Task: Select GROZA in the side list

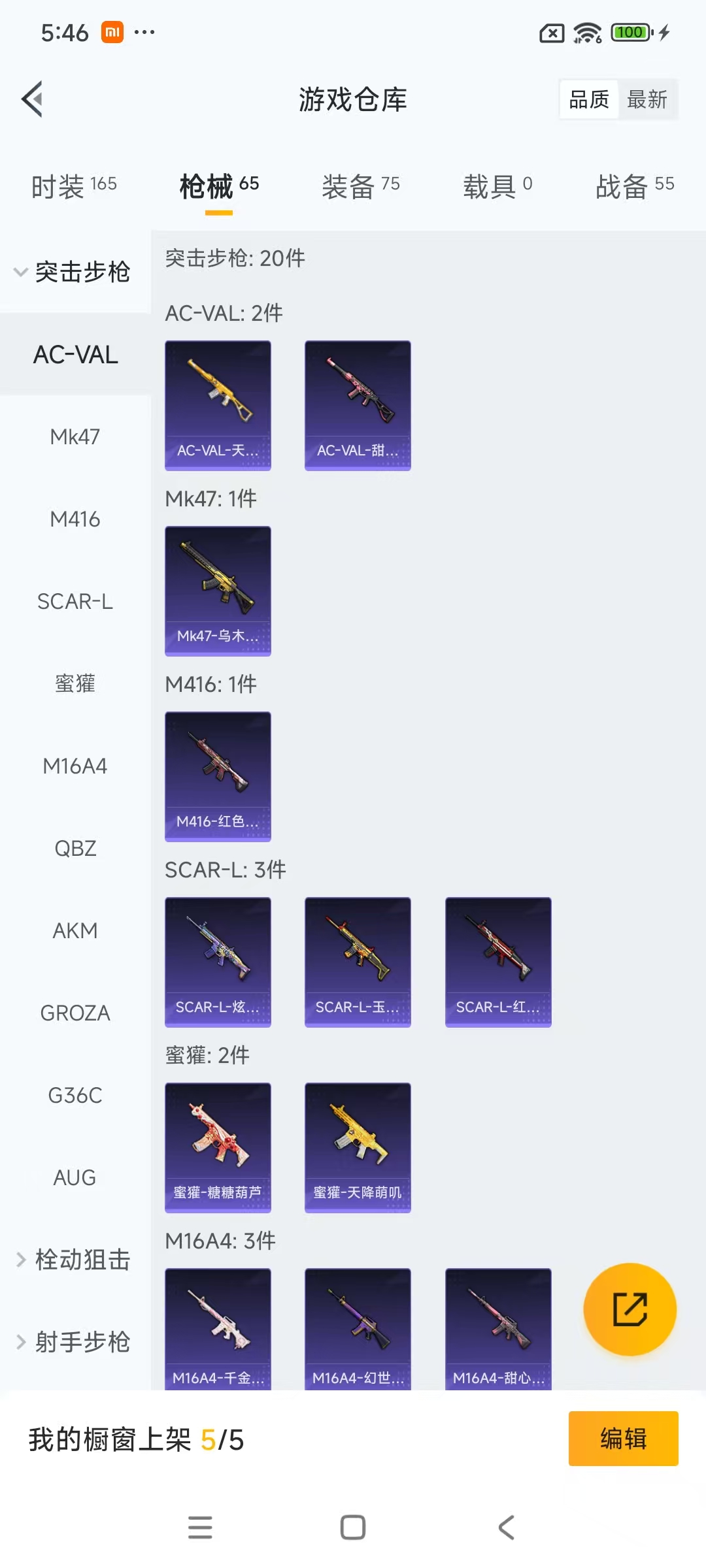Action: pos(75,1013)
